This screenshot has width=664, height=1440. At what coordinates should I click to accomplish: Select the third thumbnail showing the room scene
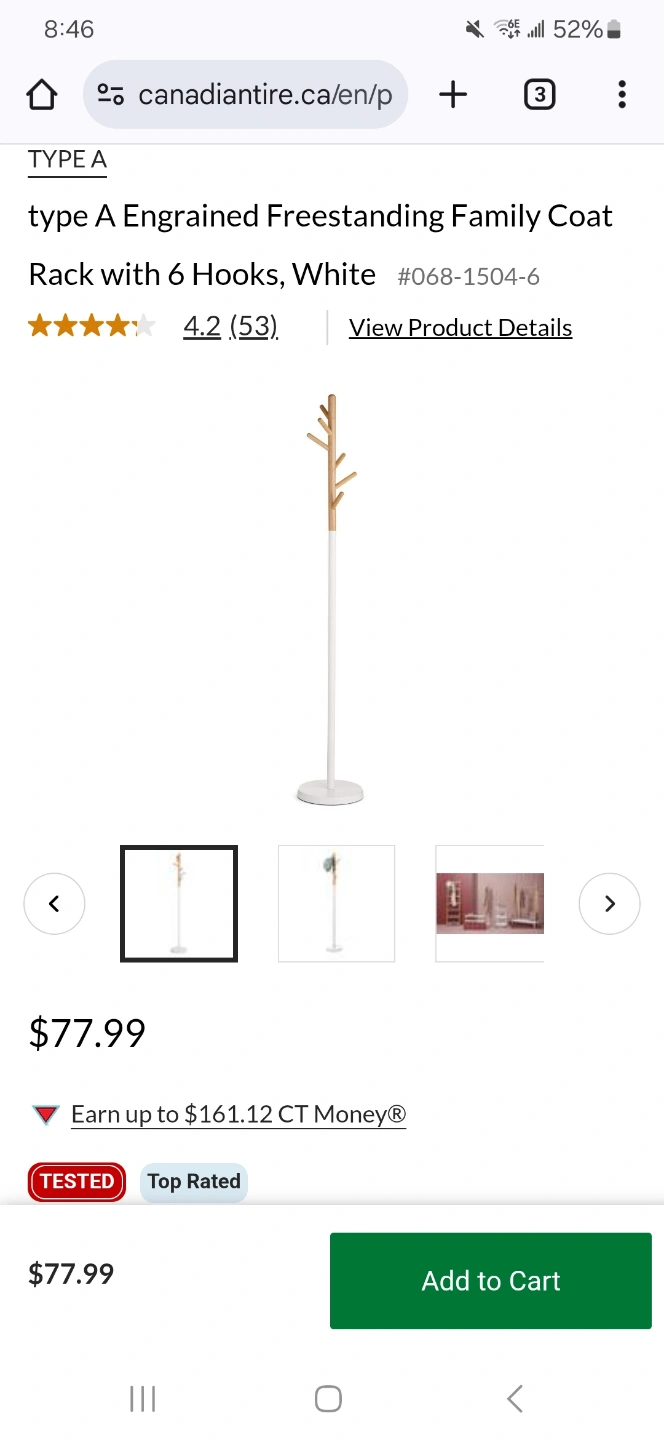[490, 904]
